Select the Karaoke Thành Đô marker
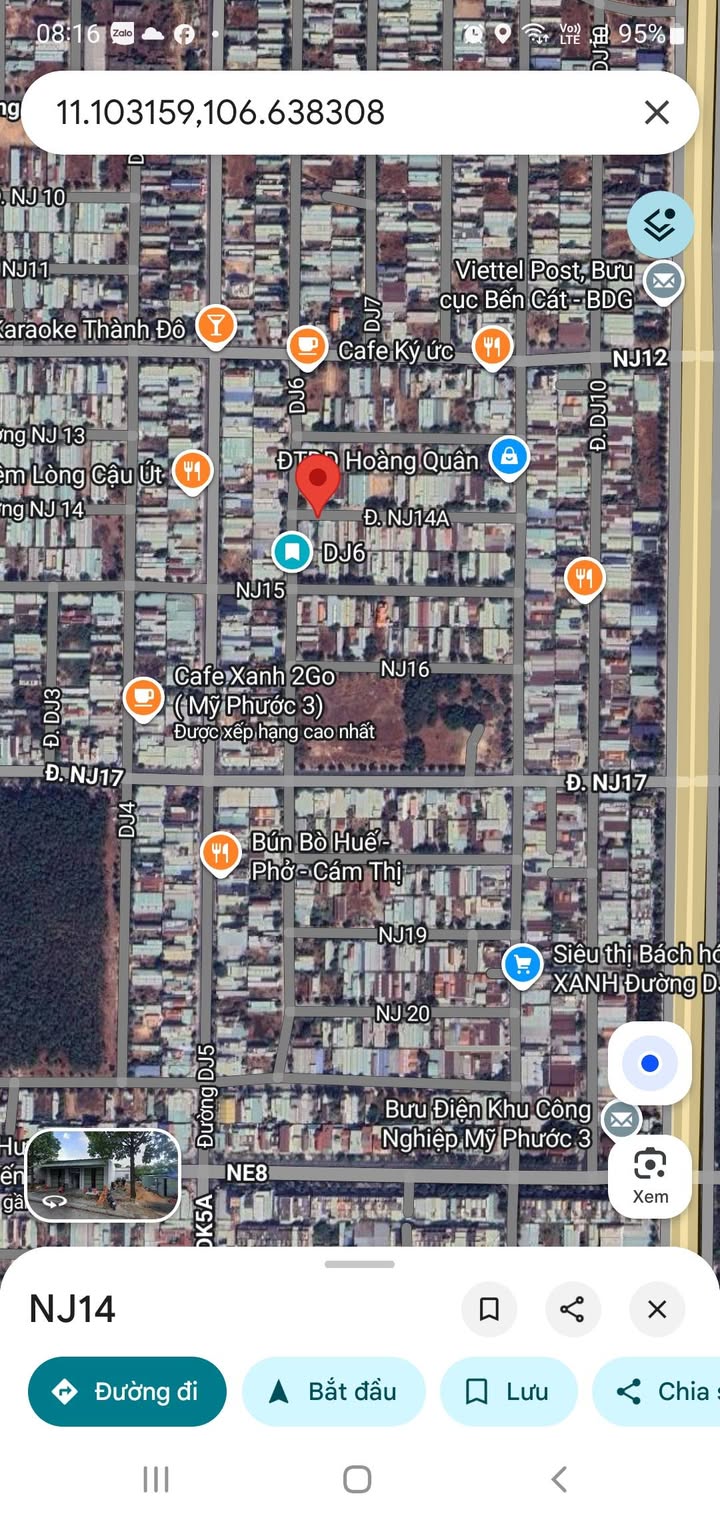Screen dimensions: 720x1520 214,326
